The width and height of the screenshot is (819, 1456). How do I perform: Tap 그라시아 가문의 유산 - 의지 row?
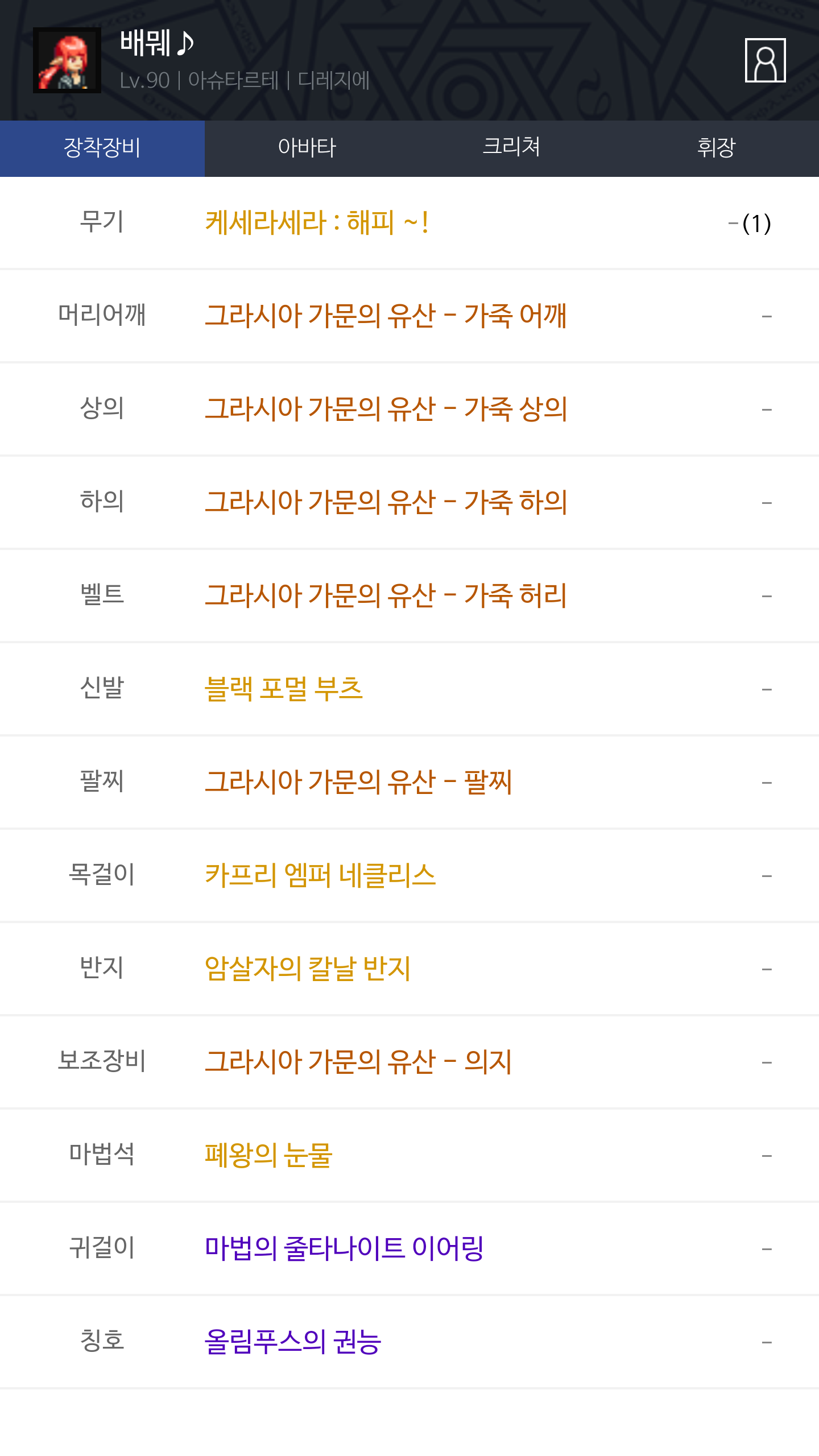tap(358, 1062)
